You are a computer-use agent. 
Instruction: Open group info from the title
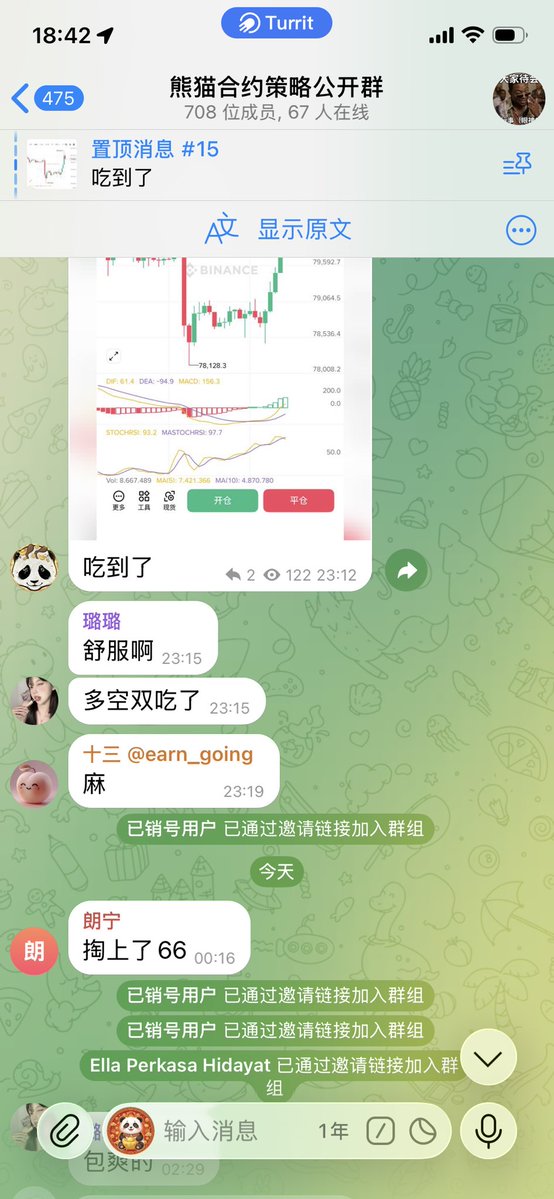click(276, 99)
